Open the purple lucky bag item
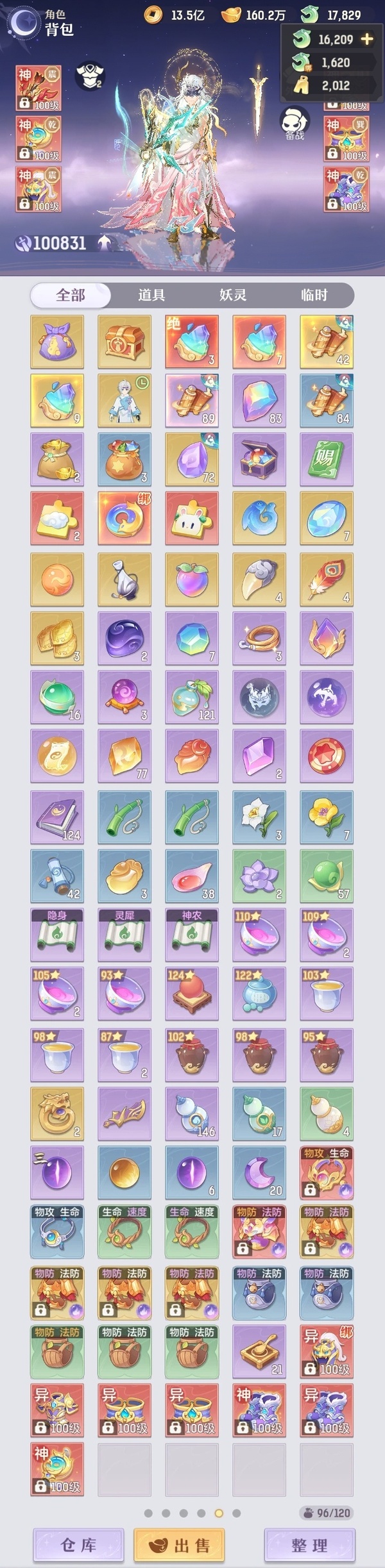The width and height of the screenshot is (385, 1568). pyautogui.click(x=57, y=340)
